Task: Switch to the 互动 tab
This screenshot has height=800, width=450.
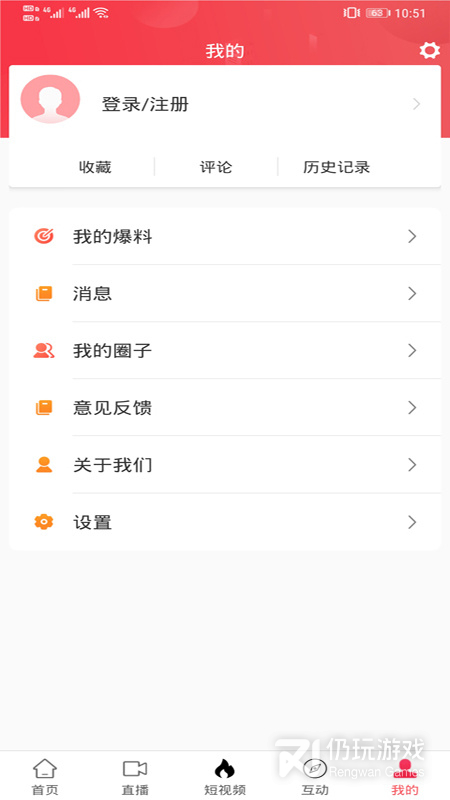Action: 315,777
